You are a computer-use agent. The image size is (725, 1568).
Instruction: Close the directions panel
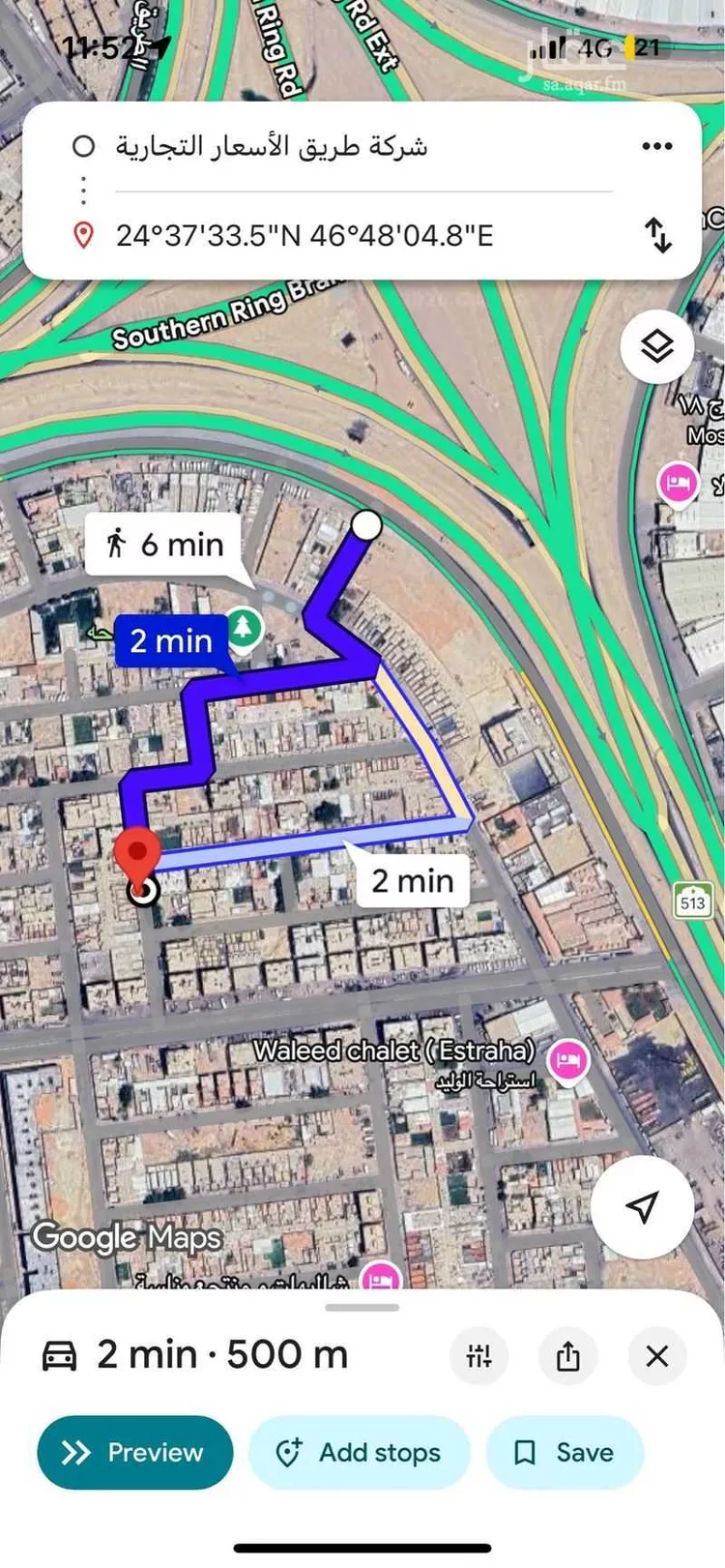pos(657,1355)
